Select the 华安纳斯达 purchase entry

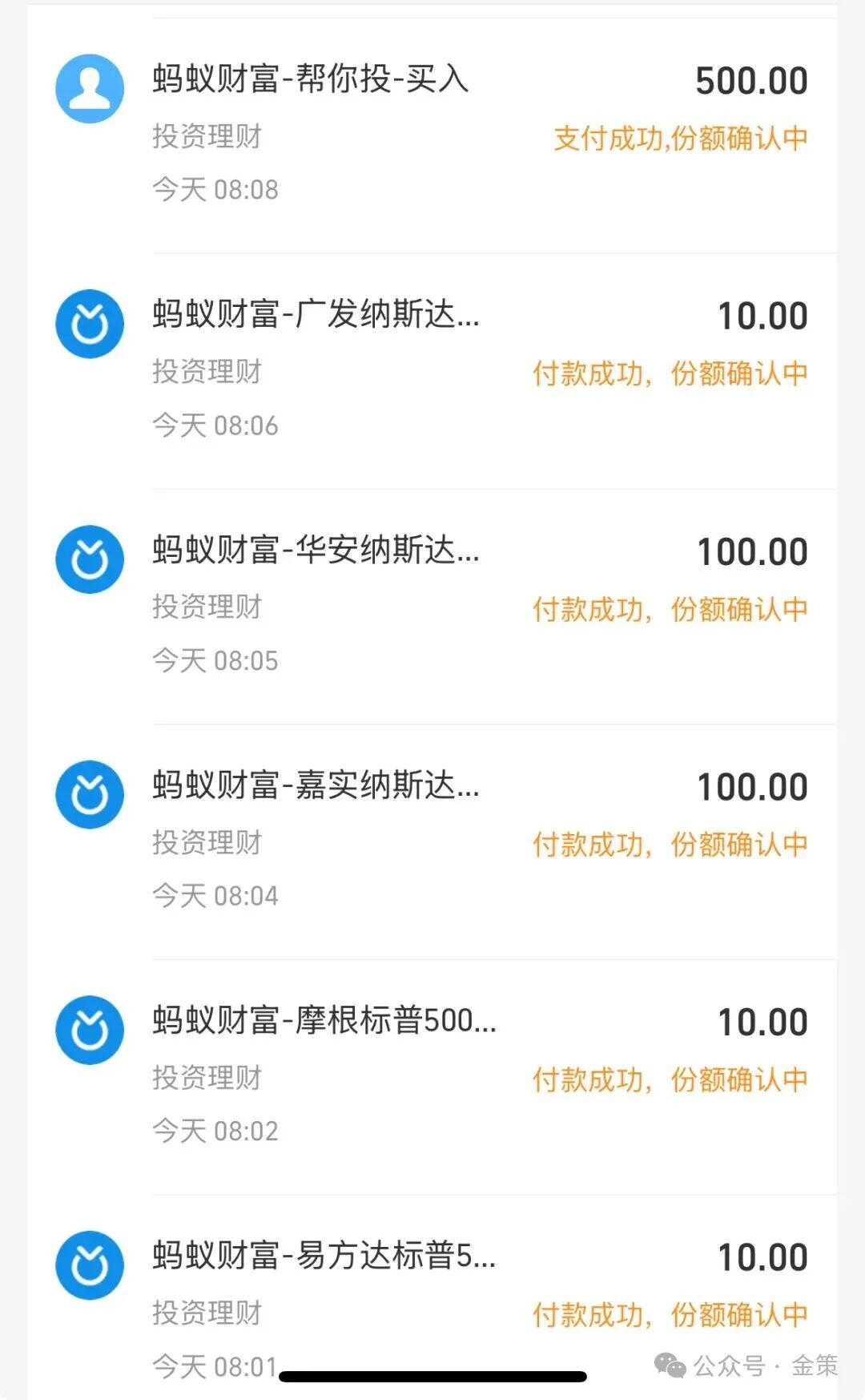316,551
